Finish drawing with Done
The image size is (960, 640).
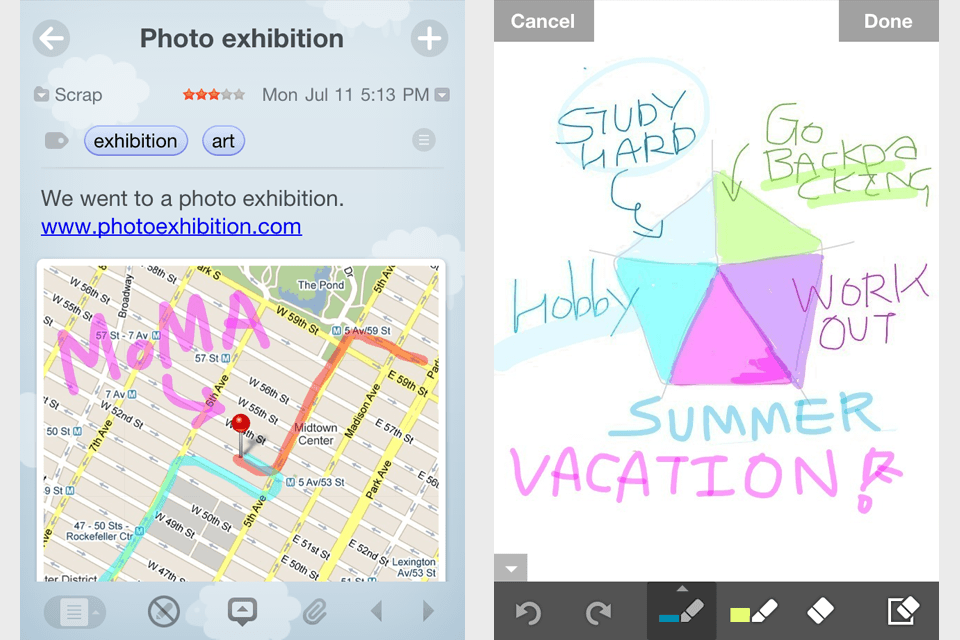coord(888,21)
